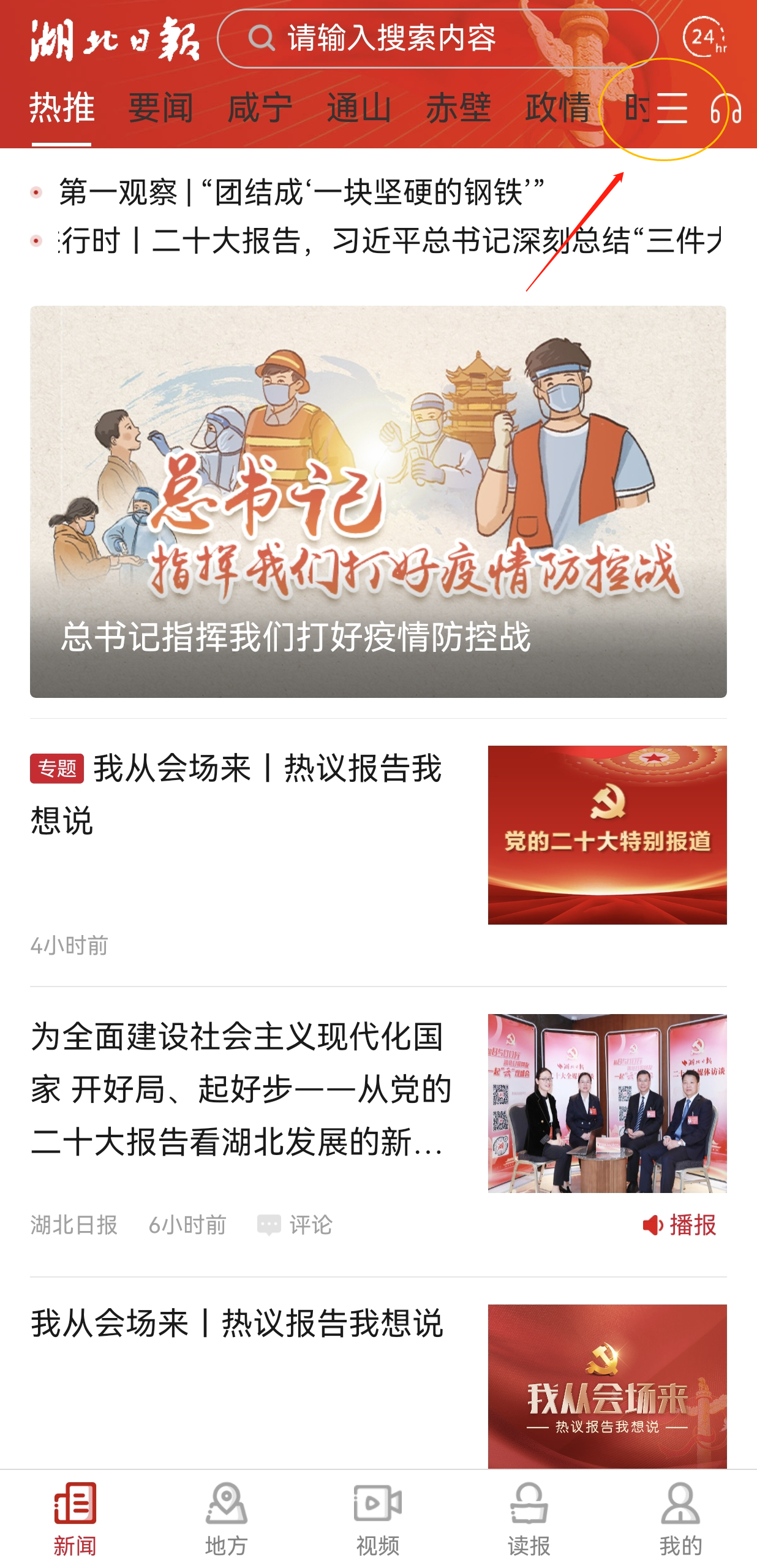
Task: Go to the 赤壁 tab
Action: (x=458, y=108)
